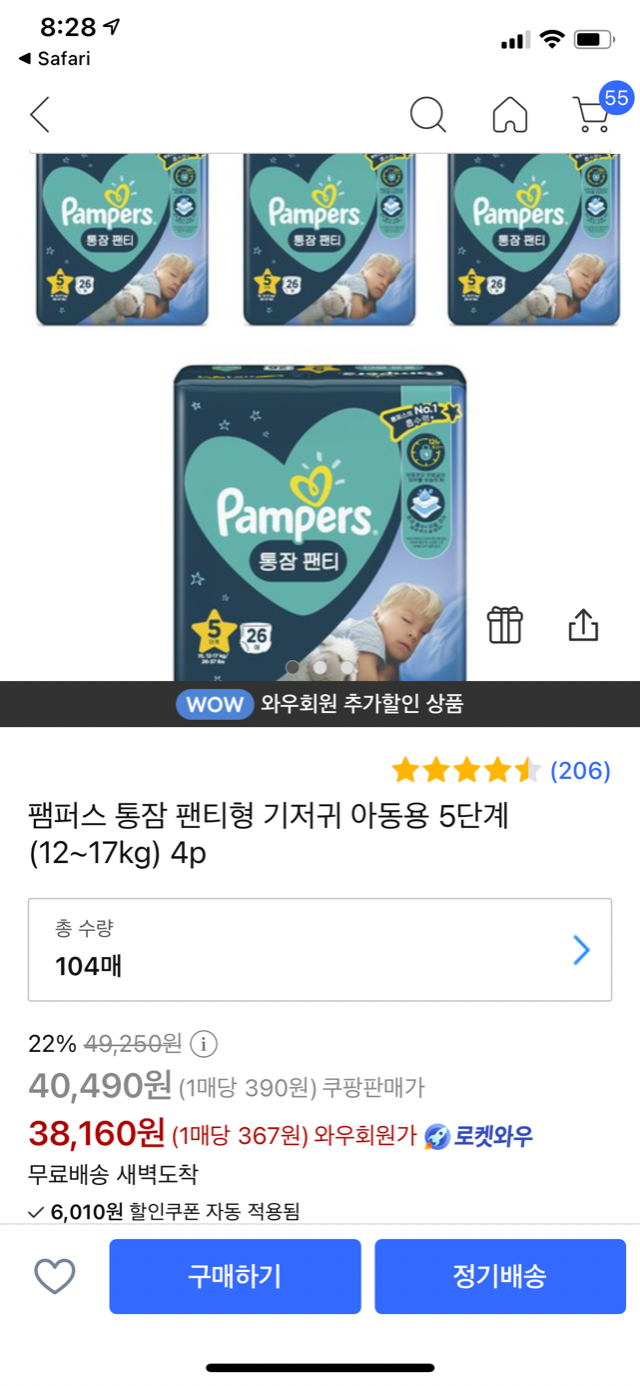The image size is (640, 1386).
Task: View price info via the info icon
Action: tap(203, 1044)
